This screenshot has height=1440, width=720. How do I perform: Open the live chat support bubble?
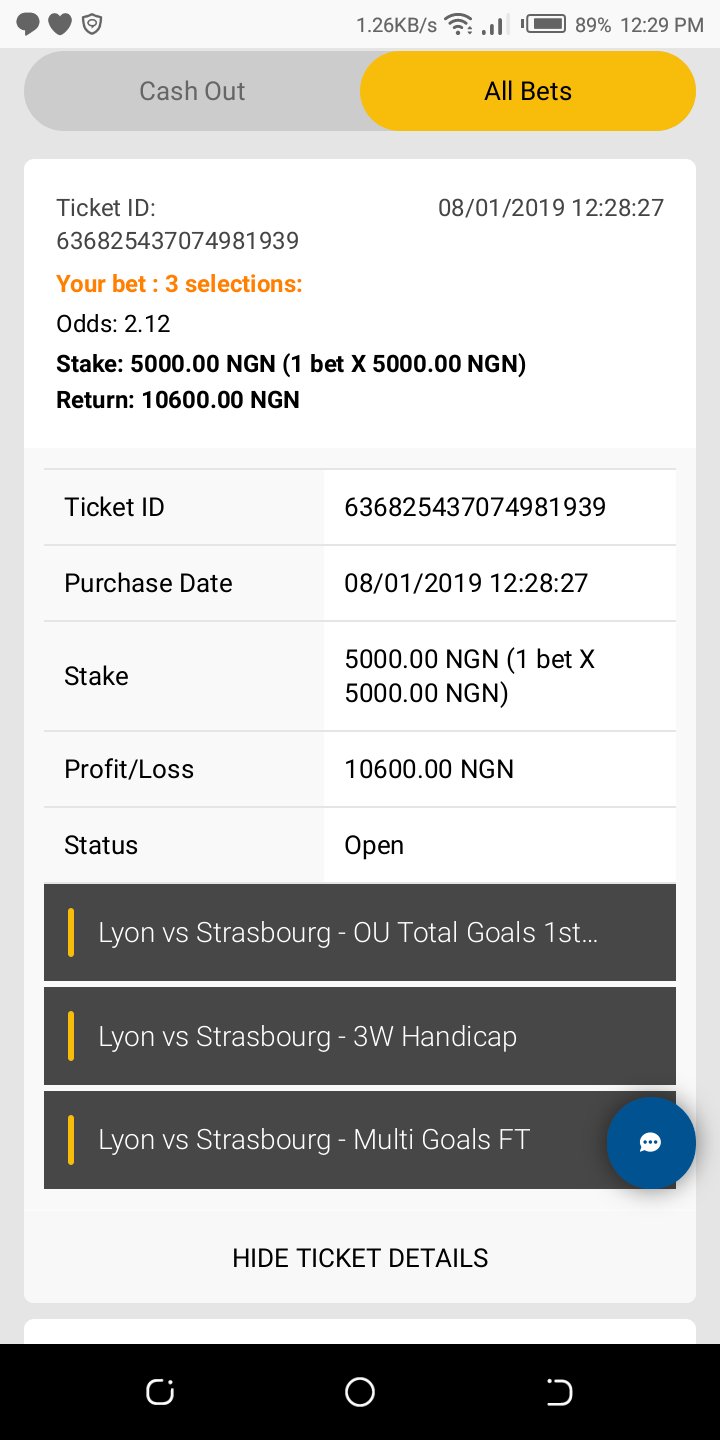[x=651, y=1143]
